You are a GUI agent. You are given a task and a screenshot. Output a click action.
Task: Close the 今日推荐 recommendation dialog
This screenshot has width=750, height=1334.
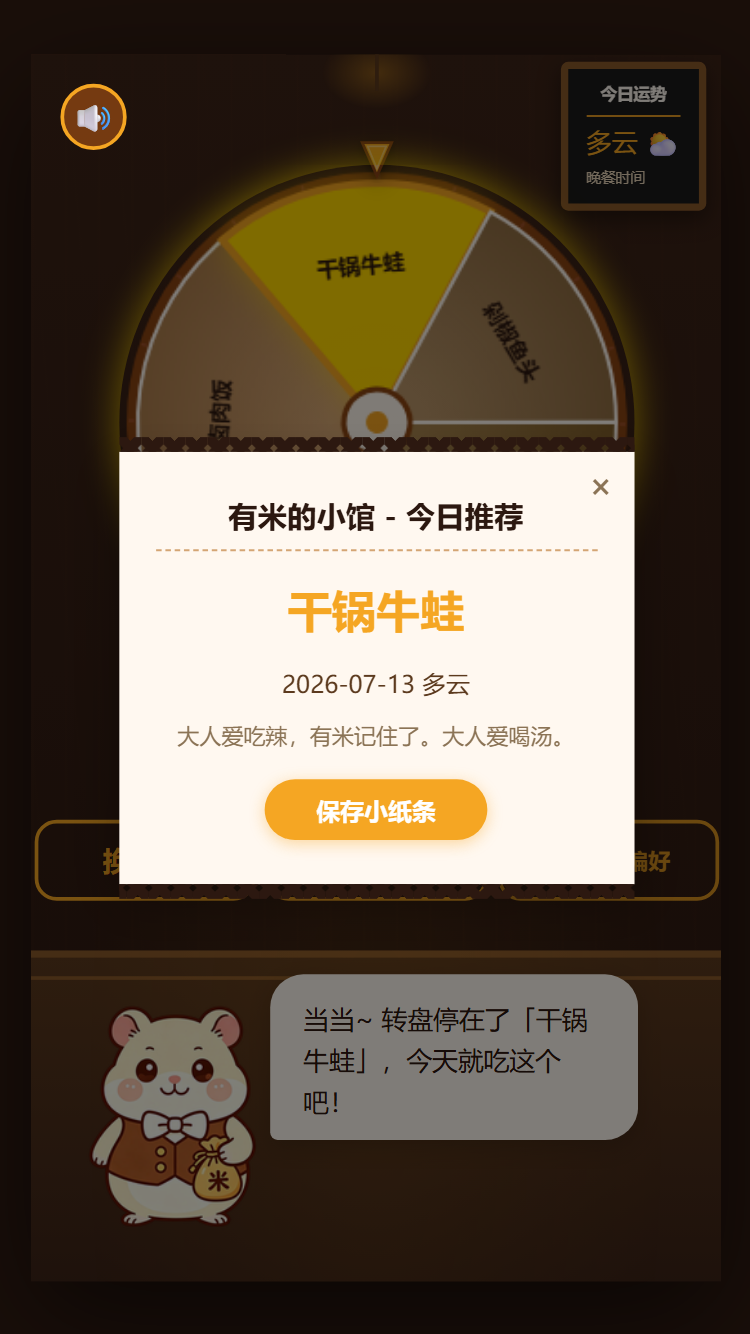[x=600, y=487]
